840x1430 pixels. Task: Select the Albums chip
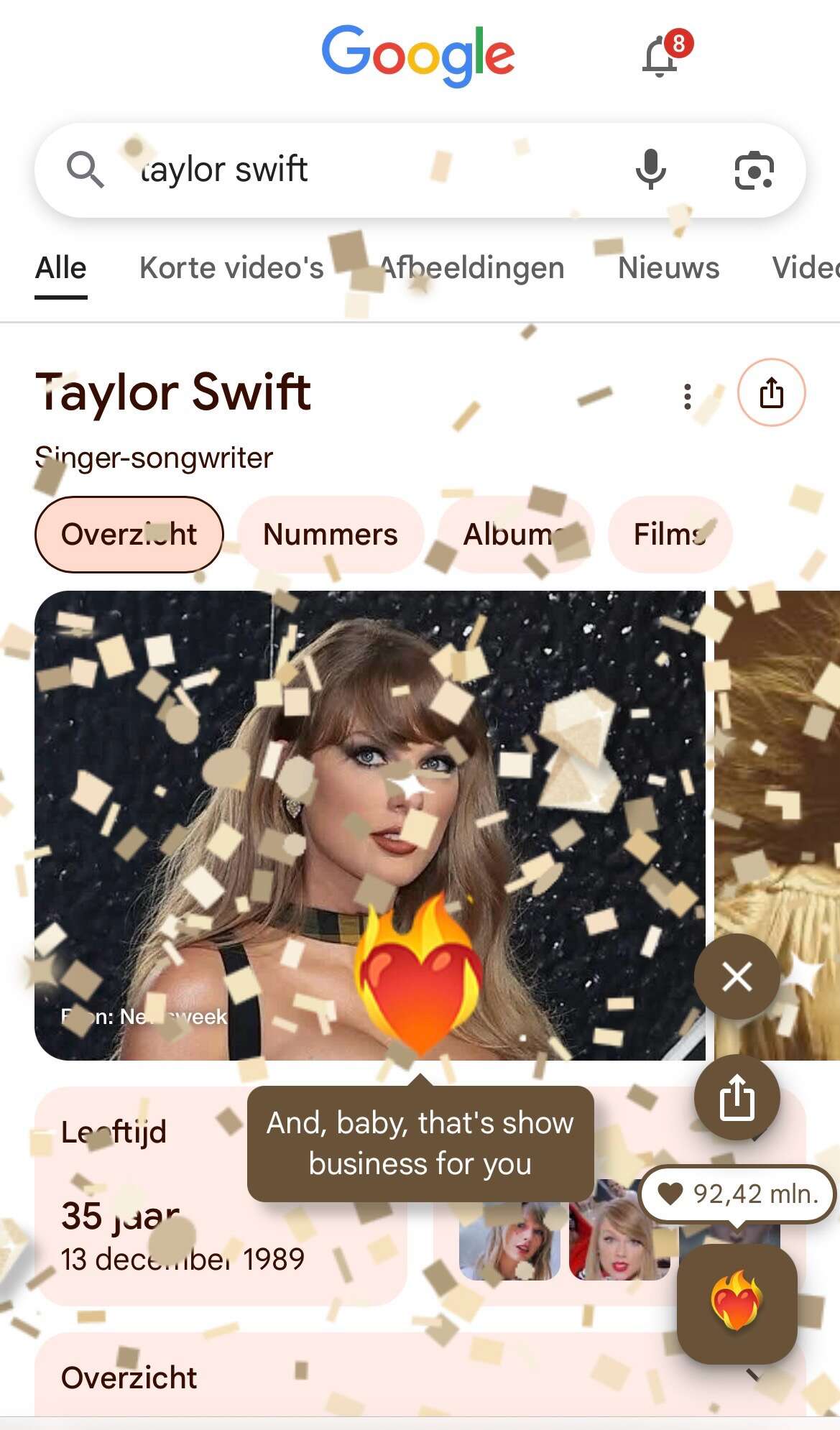click(x=516, y=535)
